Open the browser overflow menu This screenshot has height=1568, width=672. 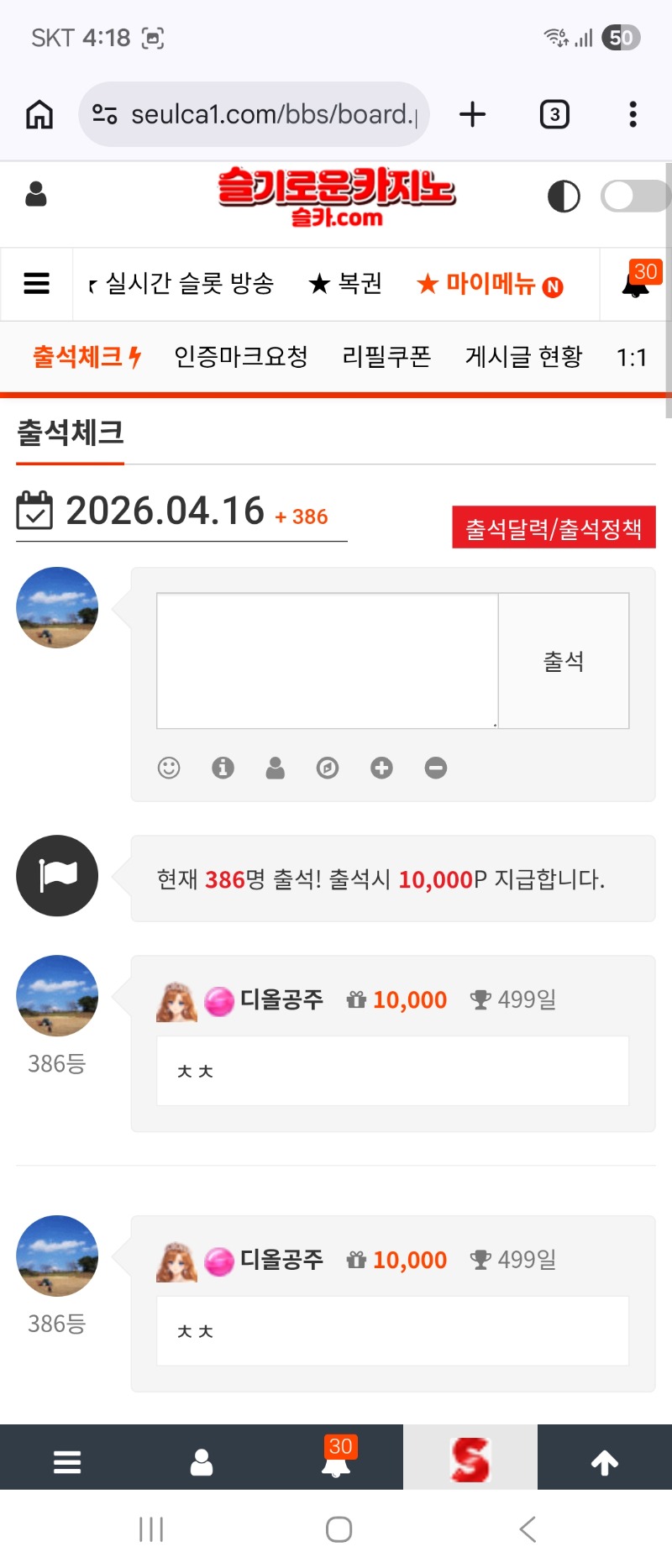point(633,114)
